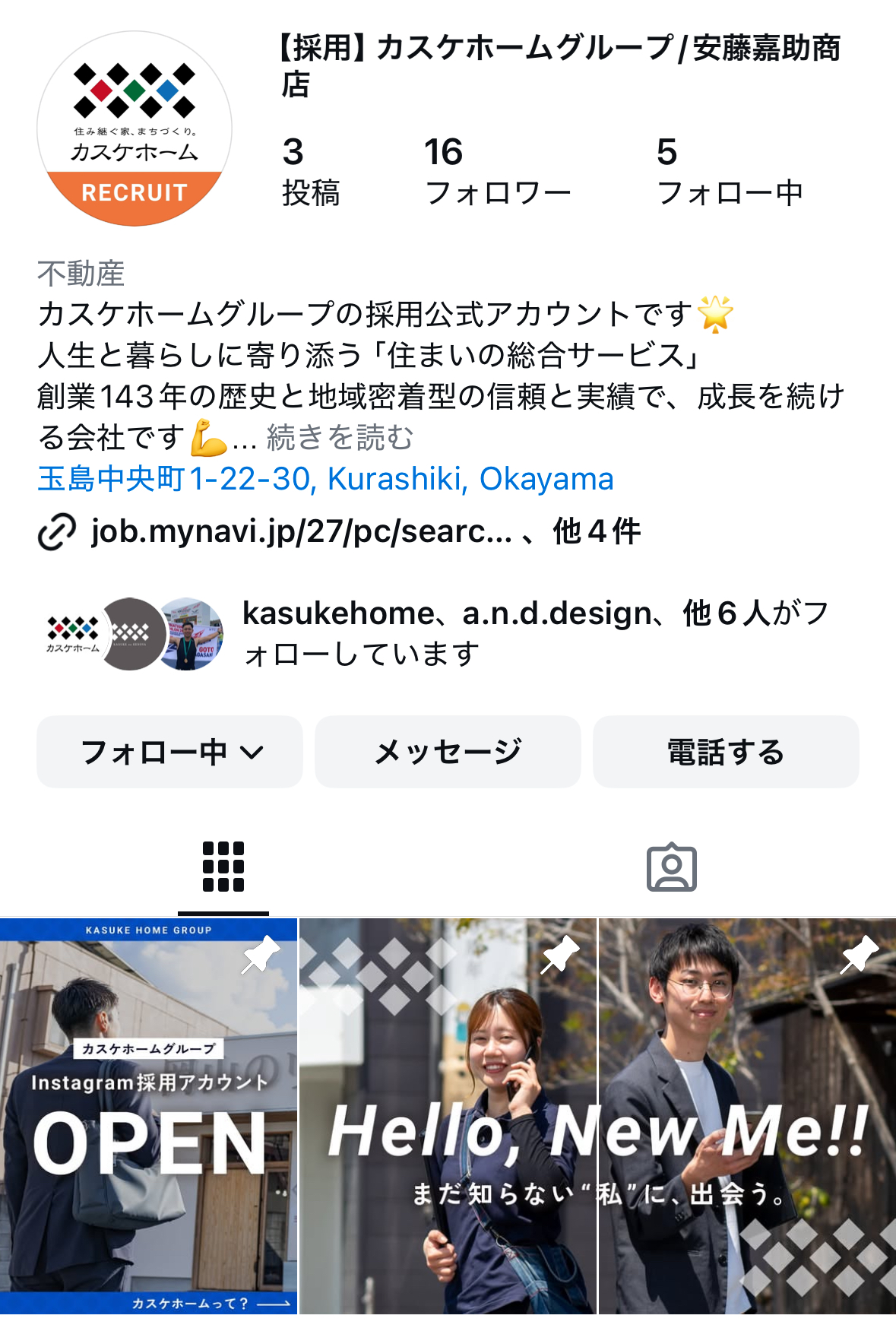896x1328 pixels.
Task: View the 16 フォロワー list
Action: [x=497, y=172]
